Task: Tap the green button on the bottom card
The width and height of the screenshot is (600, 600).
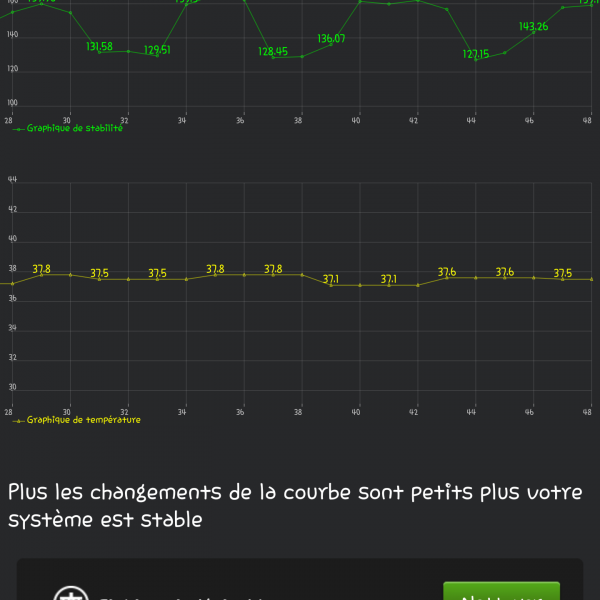Action: 501,592
